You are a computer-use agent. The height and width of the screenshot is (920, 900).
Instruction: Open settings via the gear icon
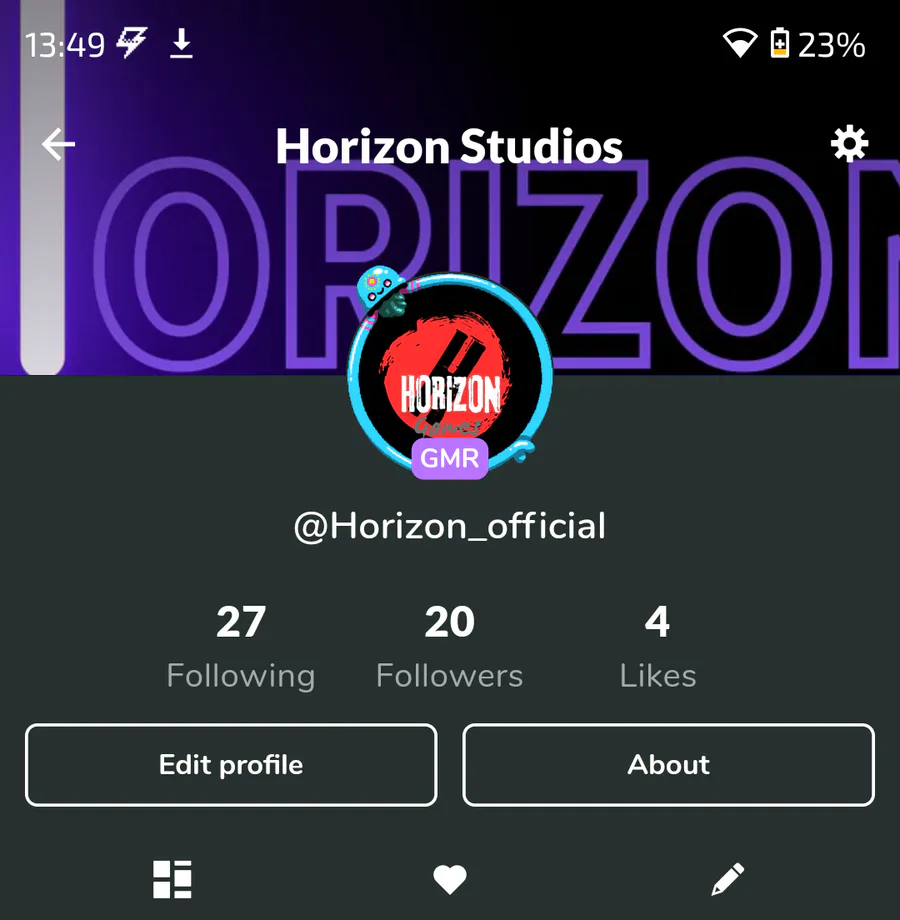[x=849, y=145]
